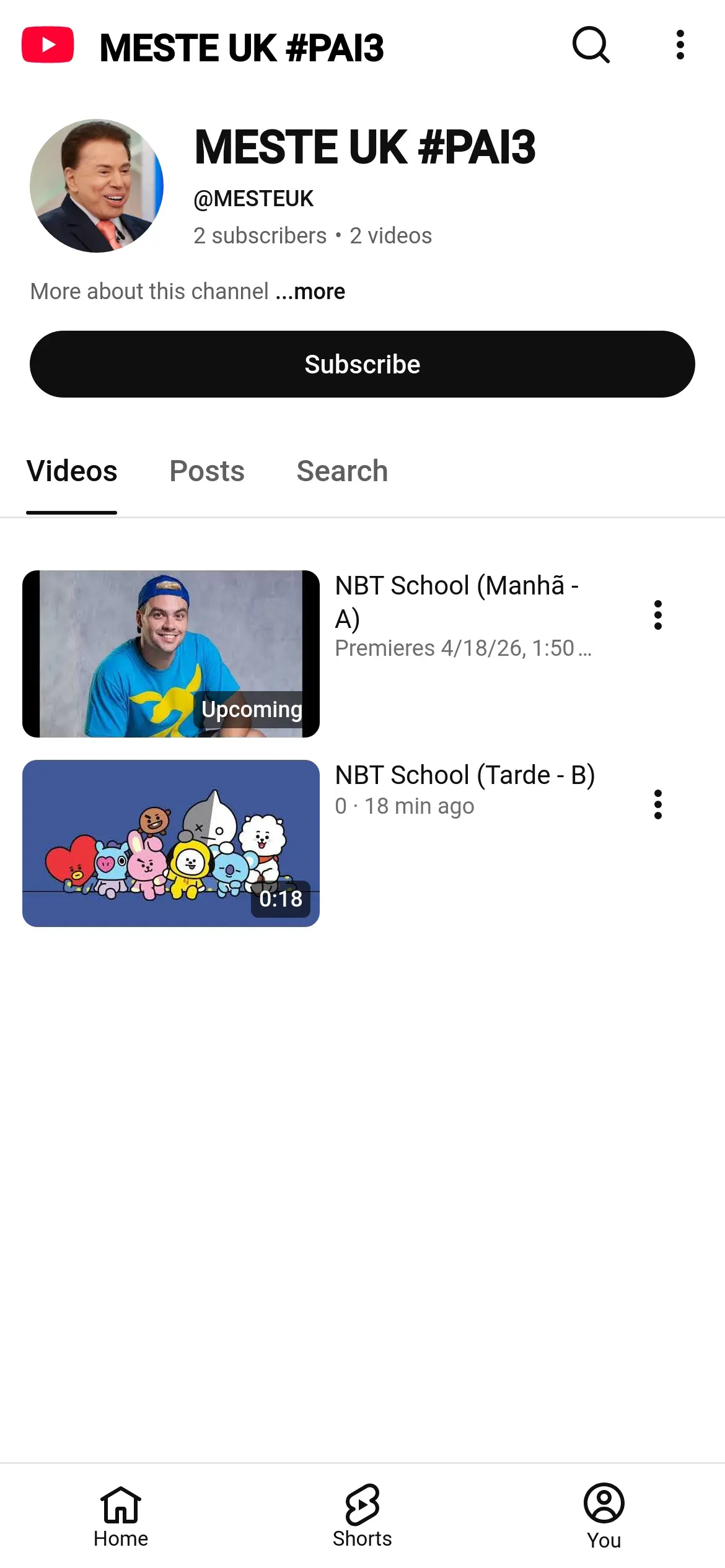Viewport: 725px width, 1568px height.
Task: Subscribe to MESTE UK #PAI3
Action: 362,364
